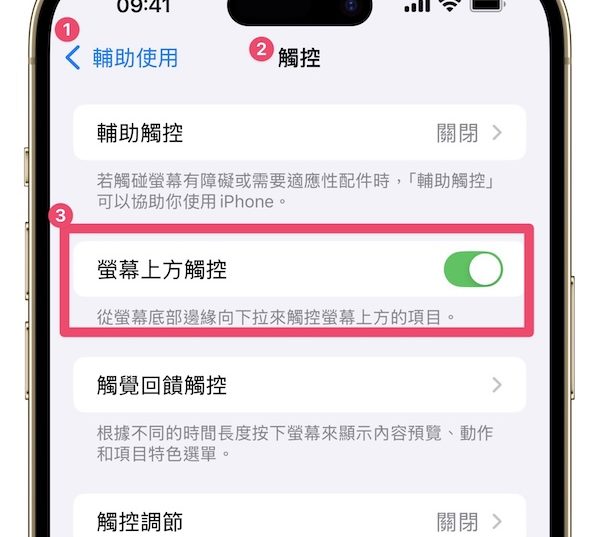Open the 觸覺回饋觸控 settings
Screen dimensions: 600x537
pyautogui.click(x=300, y=385)
